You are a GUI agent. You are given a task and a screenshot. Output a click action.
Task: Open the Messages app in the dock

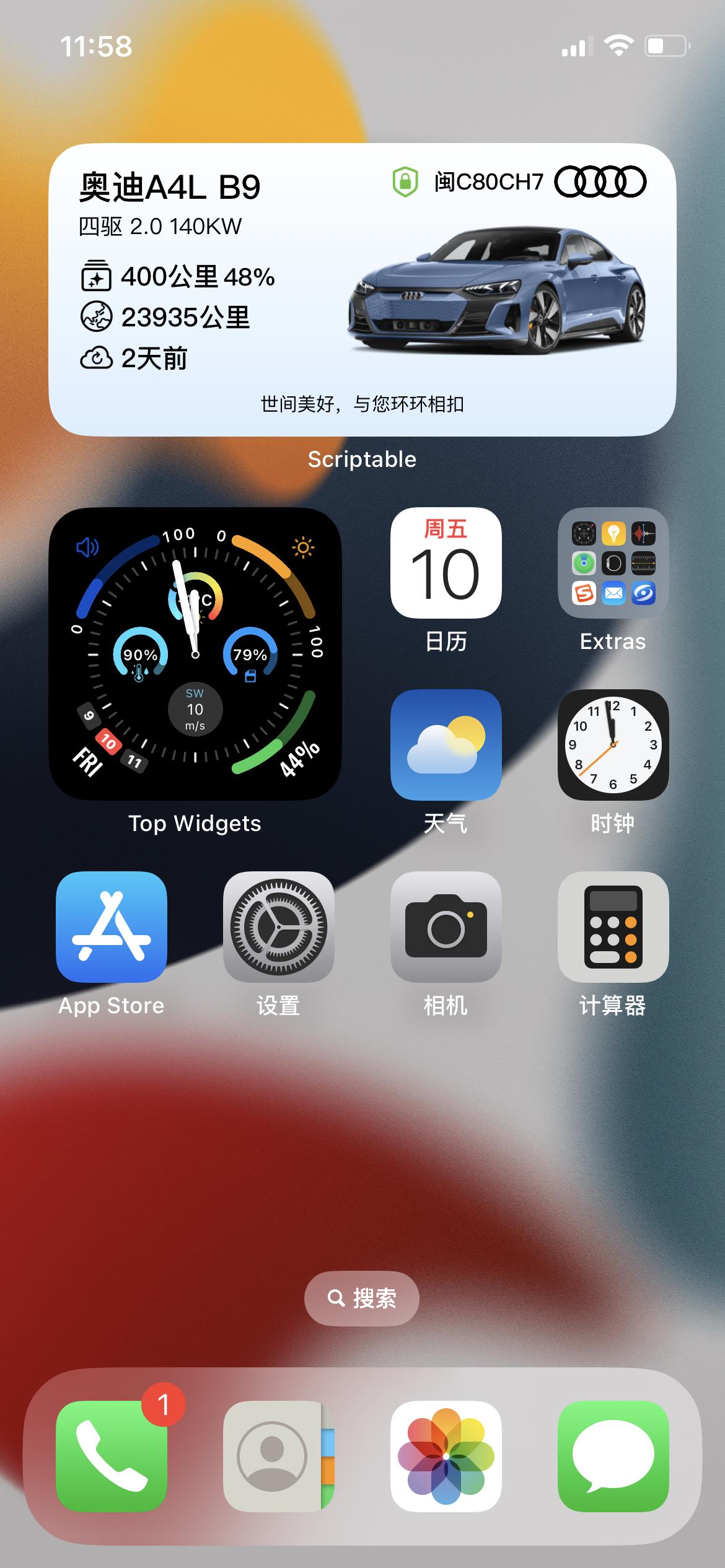(x=613, y=1456)
